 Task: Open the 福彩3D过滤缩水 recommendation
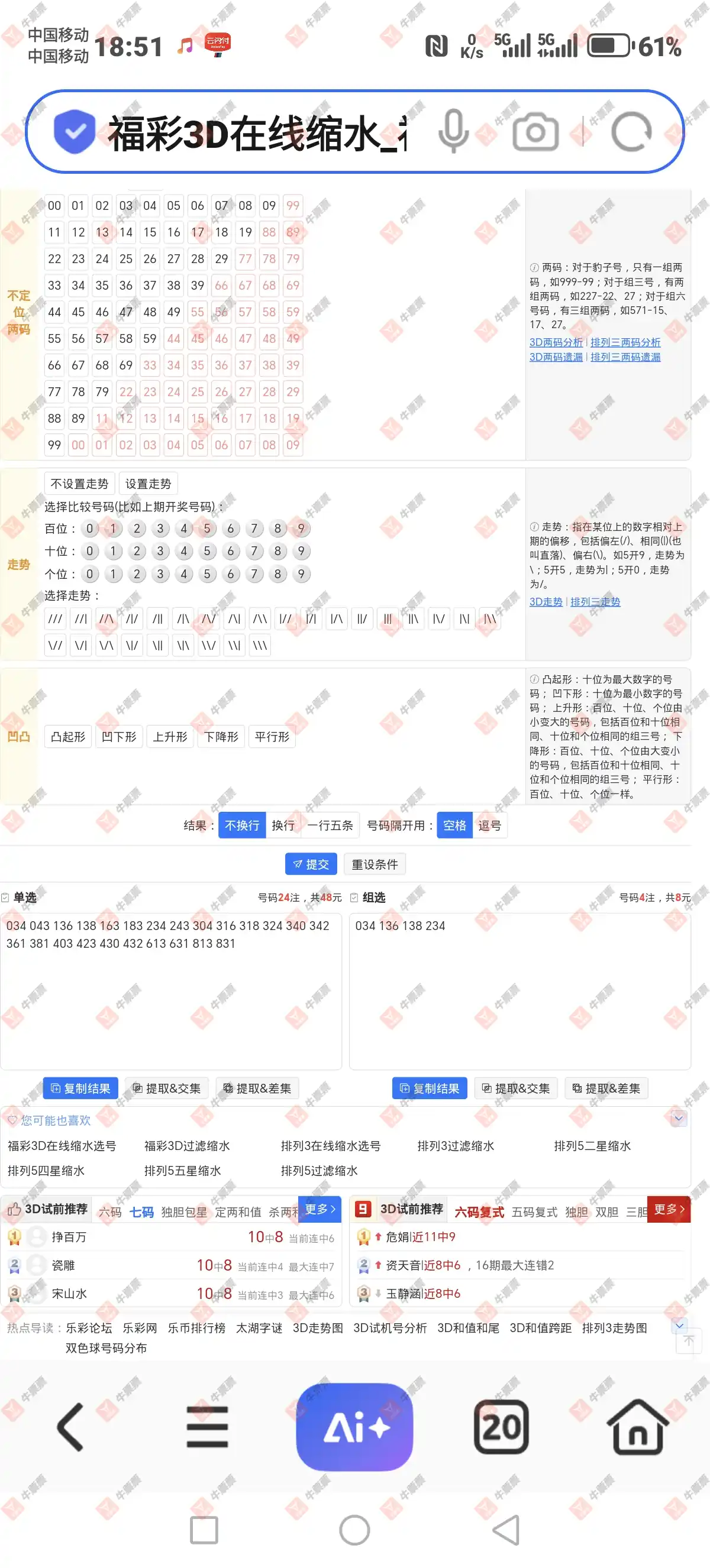click(x=187, y=1146)
